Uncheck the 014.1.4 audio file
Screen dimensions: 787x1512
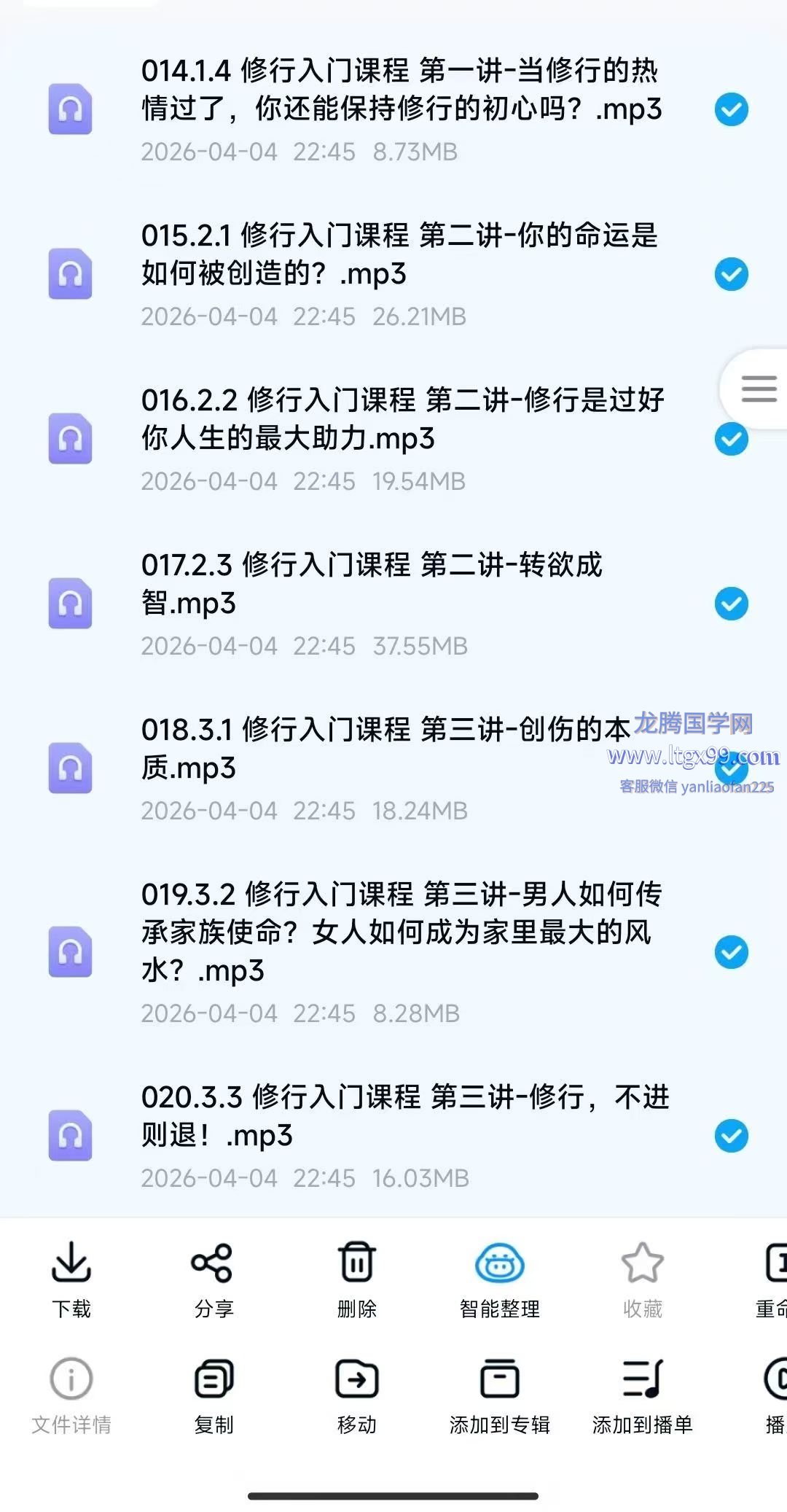point(731,110)
